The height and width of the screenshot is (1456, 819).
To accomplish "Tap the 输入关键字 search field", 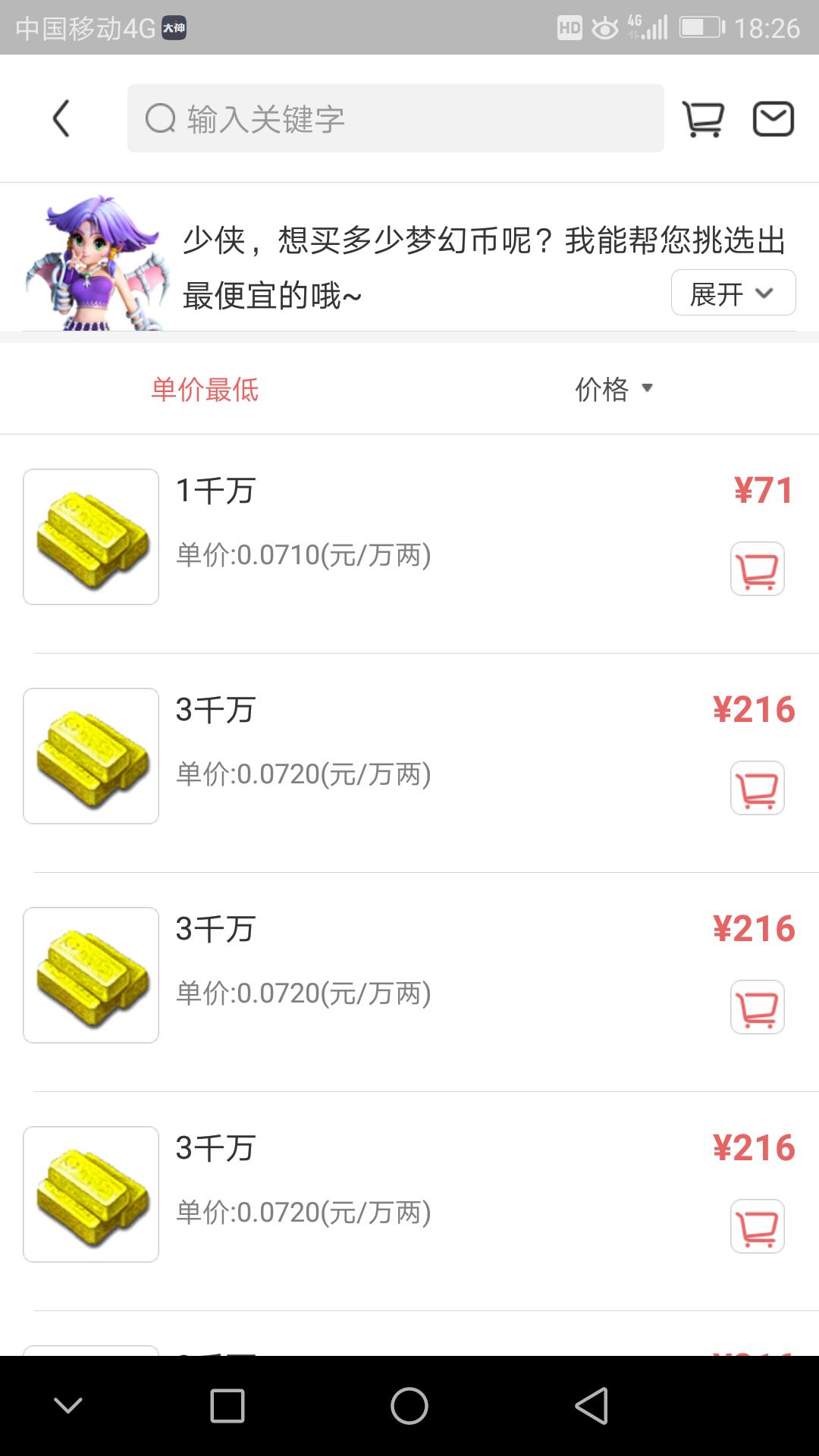I will click(395, 119).
